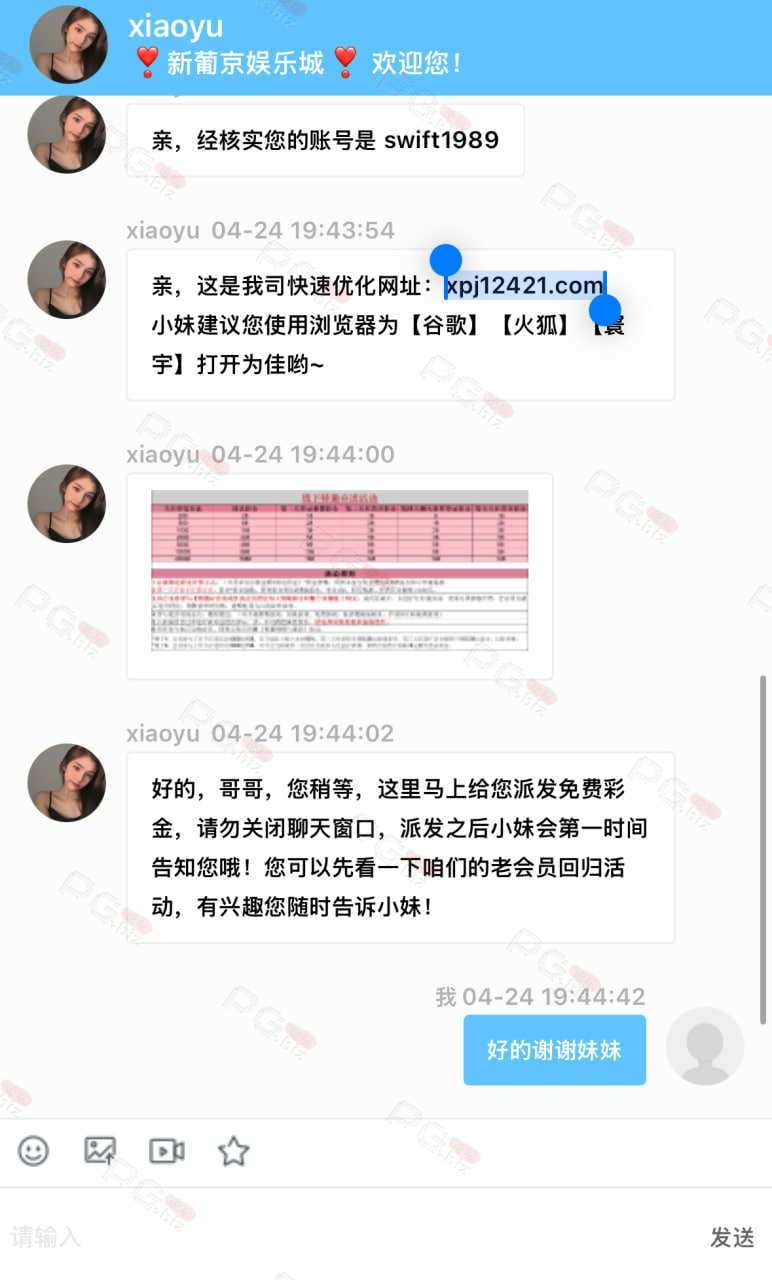Open the emoji picker
The image size is (772, 1280).
pos(33,1151)
